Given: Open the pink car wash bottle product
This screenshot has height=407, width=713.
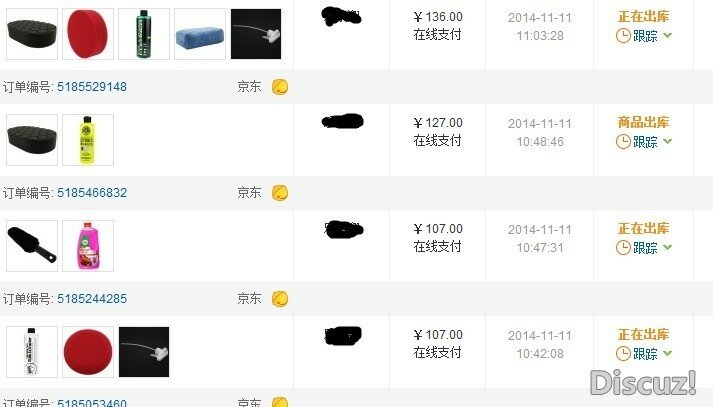Looking at the screenshot, I should click(x=88, y=246).
